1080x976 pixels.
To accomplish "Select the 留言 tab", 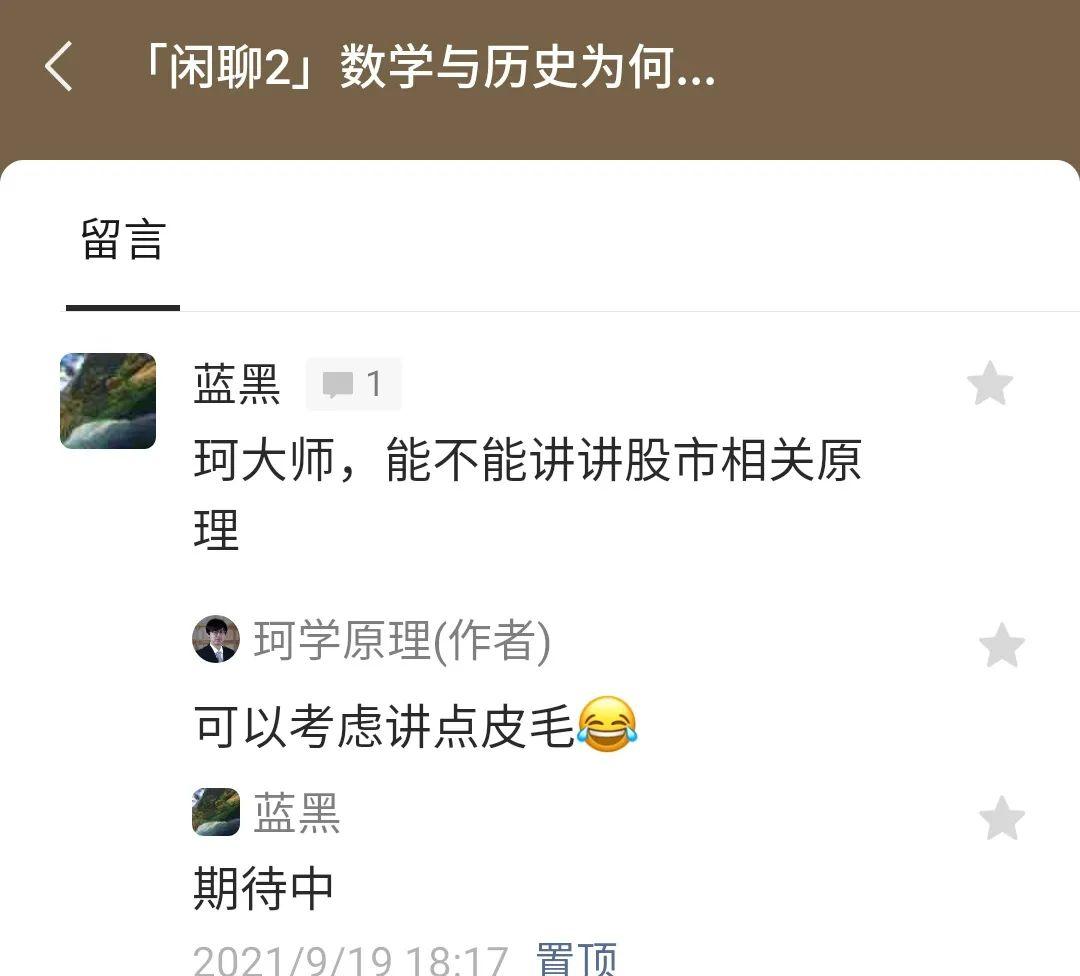I will (122, 242).
